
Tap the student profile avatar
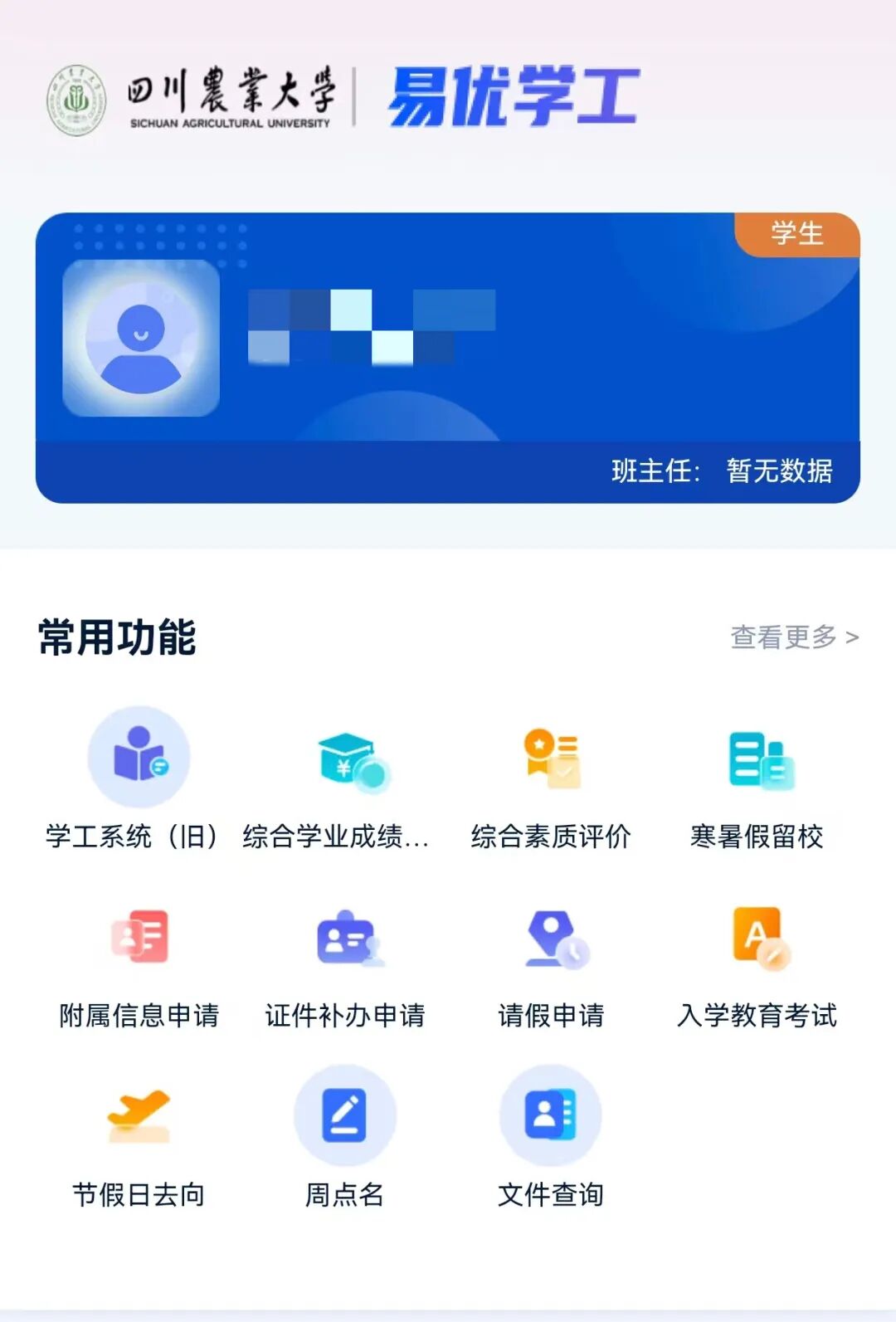(141, 338)
